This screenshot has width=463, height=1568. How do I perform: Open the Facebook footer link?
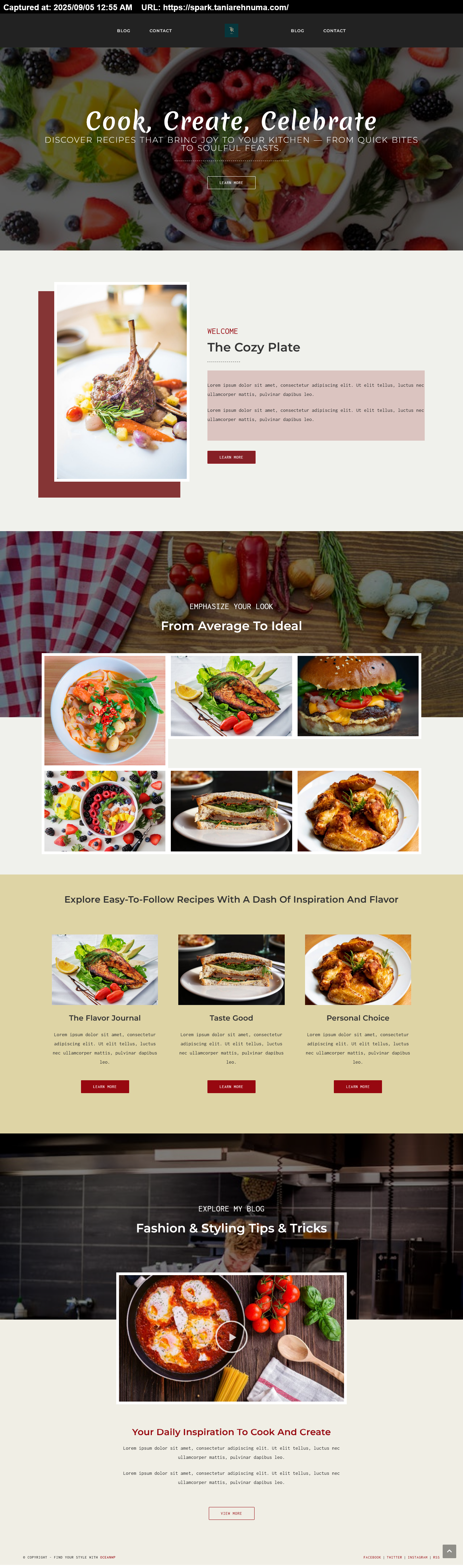coord(372,1557)
